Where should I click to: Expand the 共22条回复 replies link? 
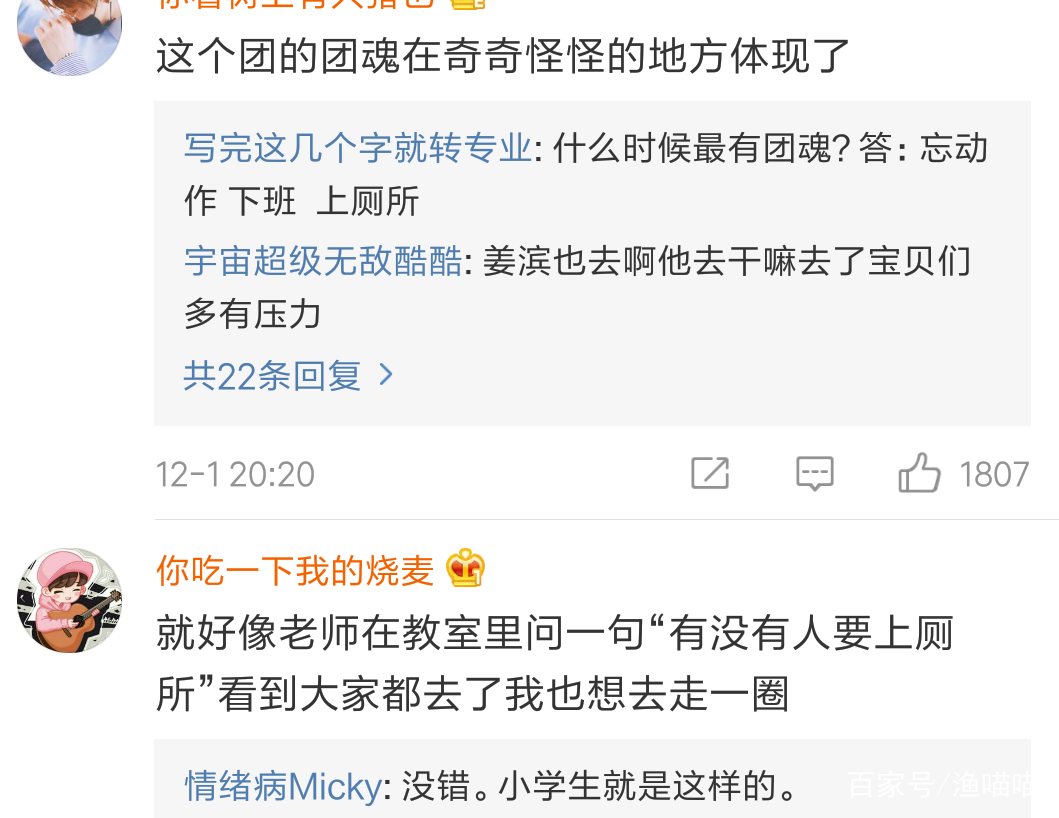tap(288, 376)
